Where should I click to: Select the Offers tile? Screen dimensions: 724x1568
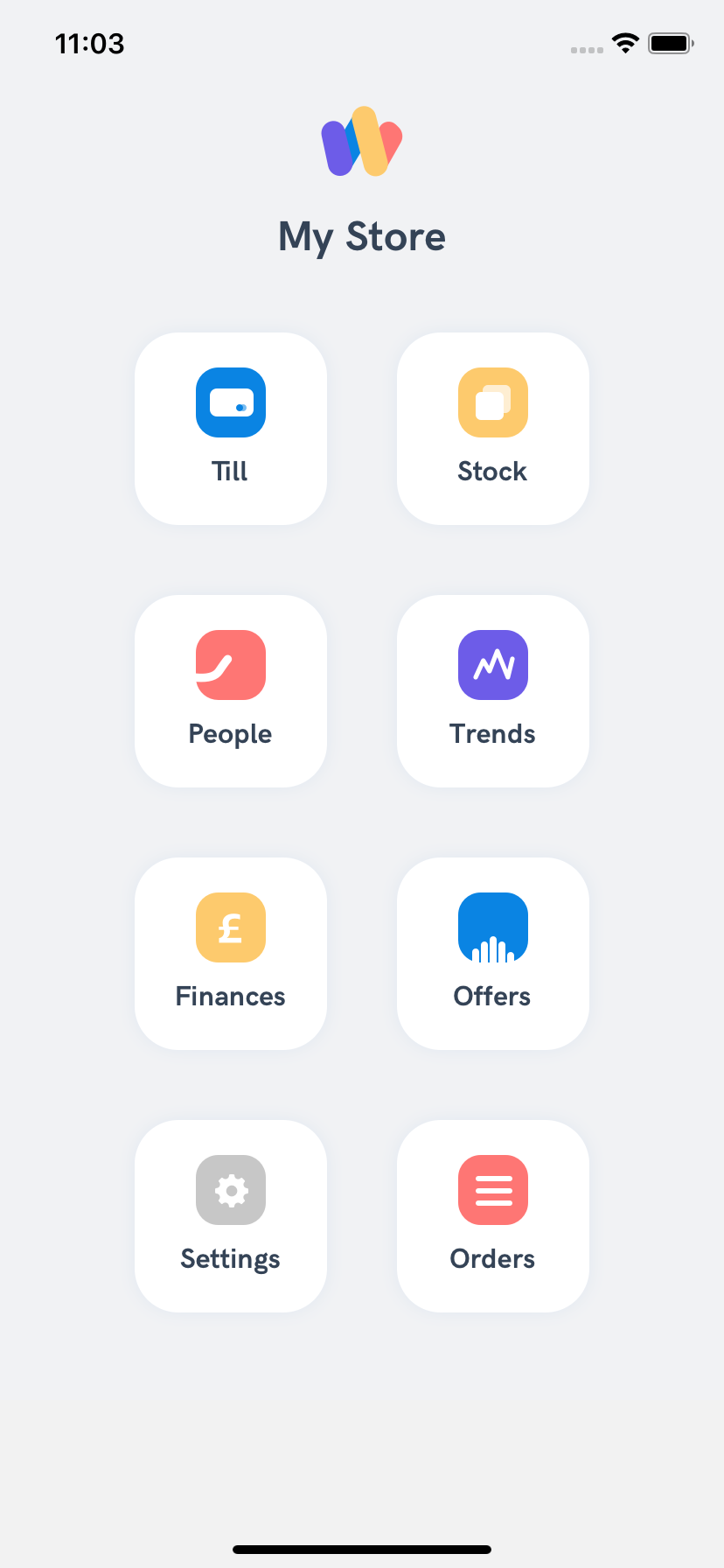(493, 954)
